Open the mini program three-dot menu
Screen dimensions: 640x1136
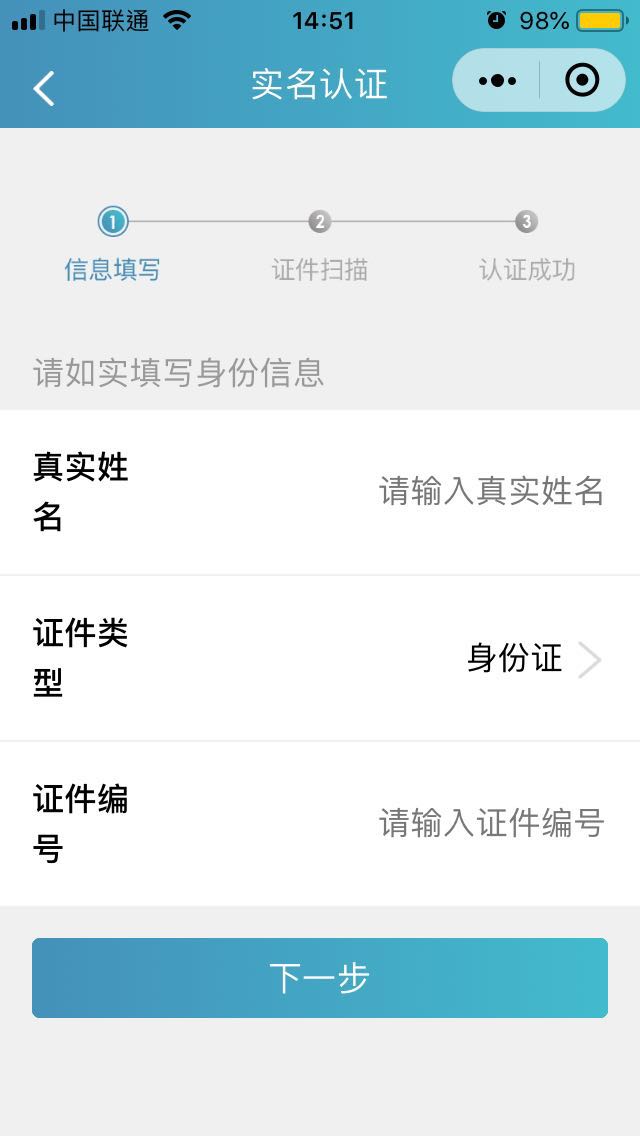pos(497,81)
